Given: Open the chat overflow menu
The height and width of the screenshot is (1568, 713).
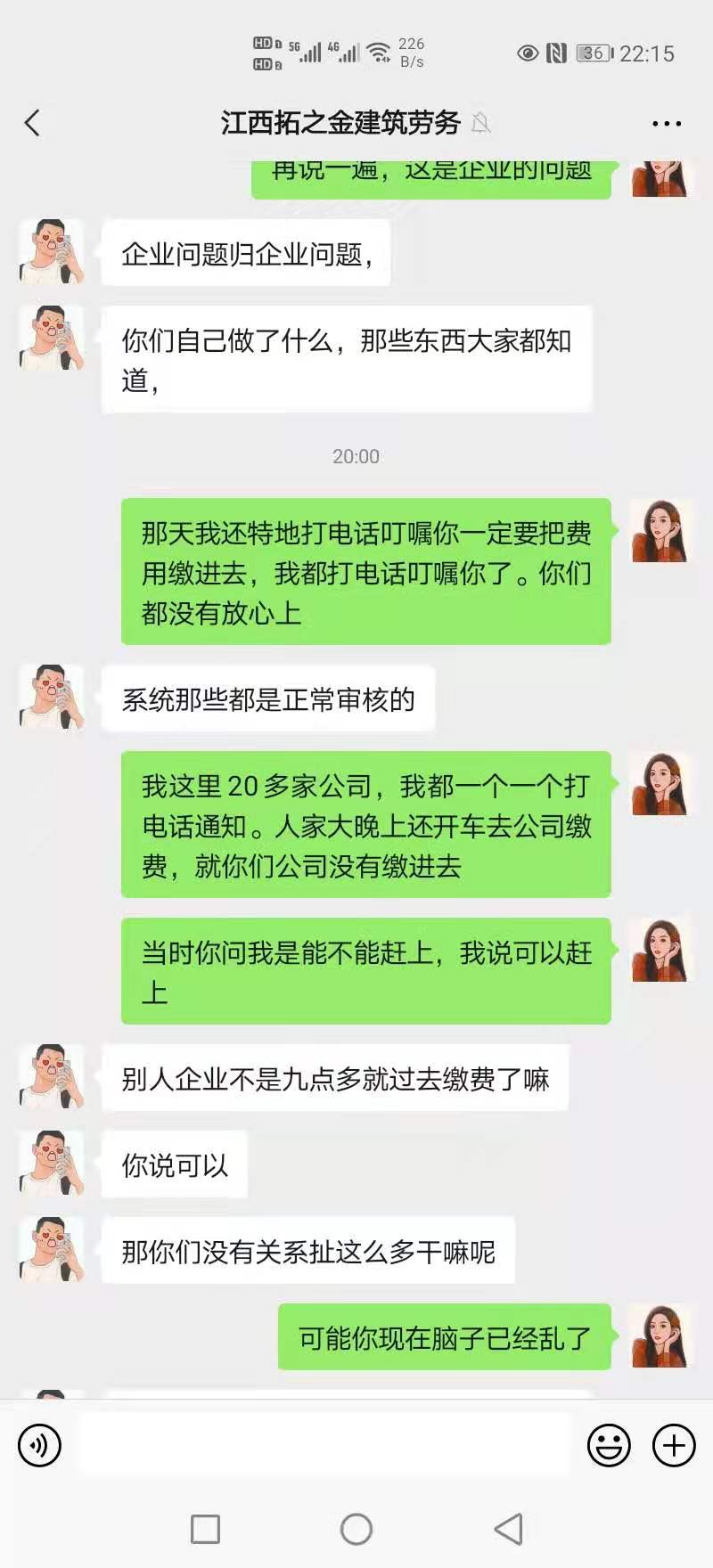Looking at the screenshot, I should (x=666, y=124).
